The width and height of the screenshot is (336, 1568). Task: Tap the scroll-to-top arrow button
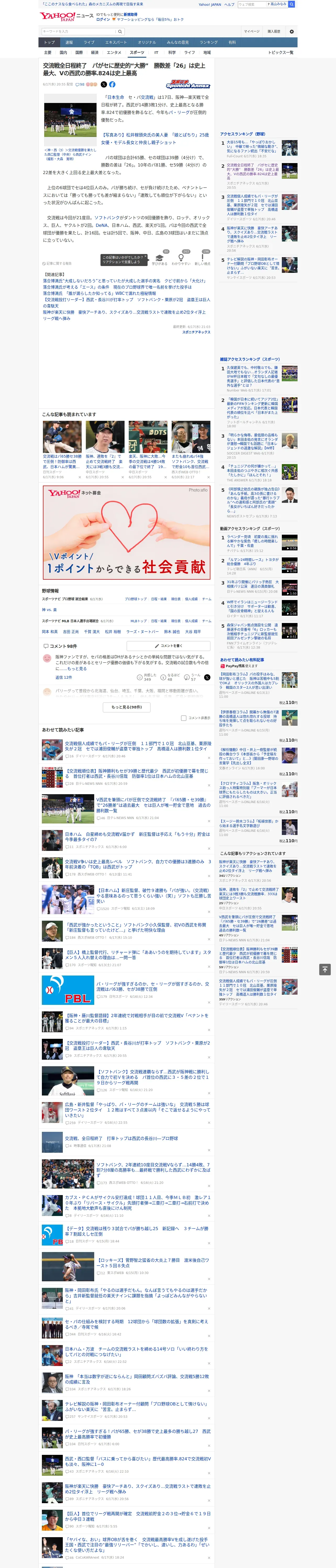click(x=326, y=969)
